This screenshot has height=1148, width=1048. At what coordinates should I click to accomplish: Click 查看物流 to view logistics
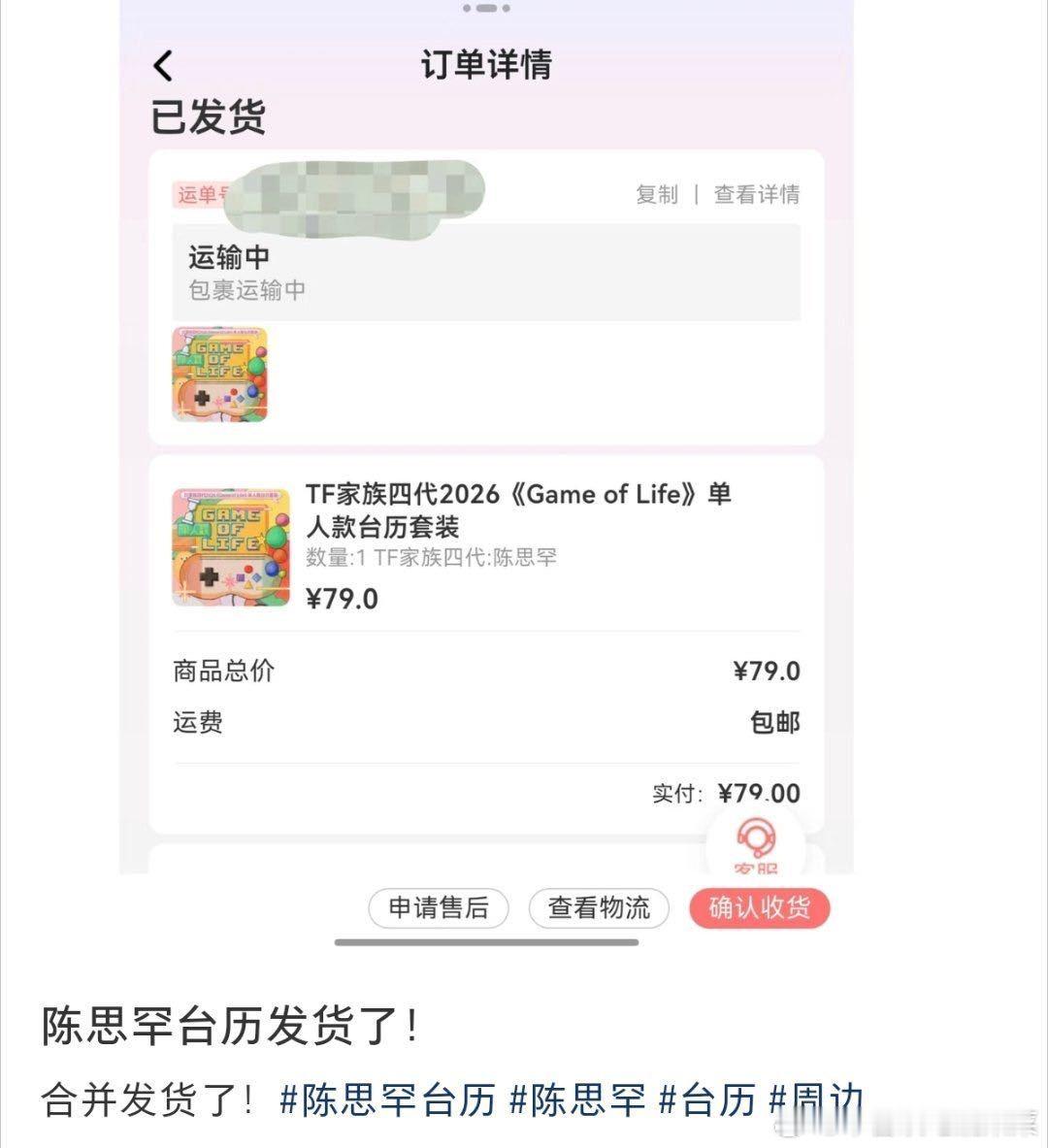pos(598,908)
